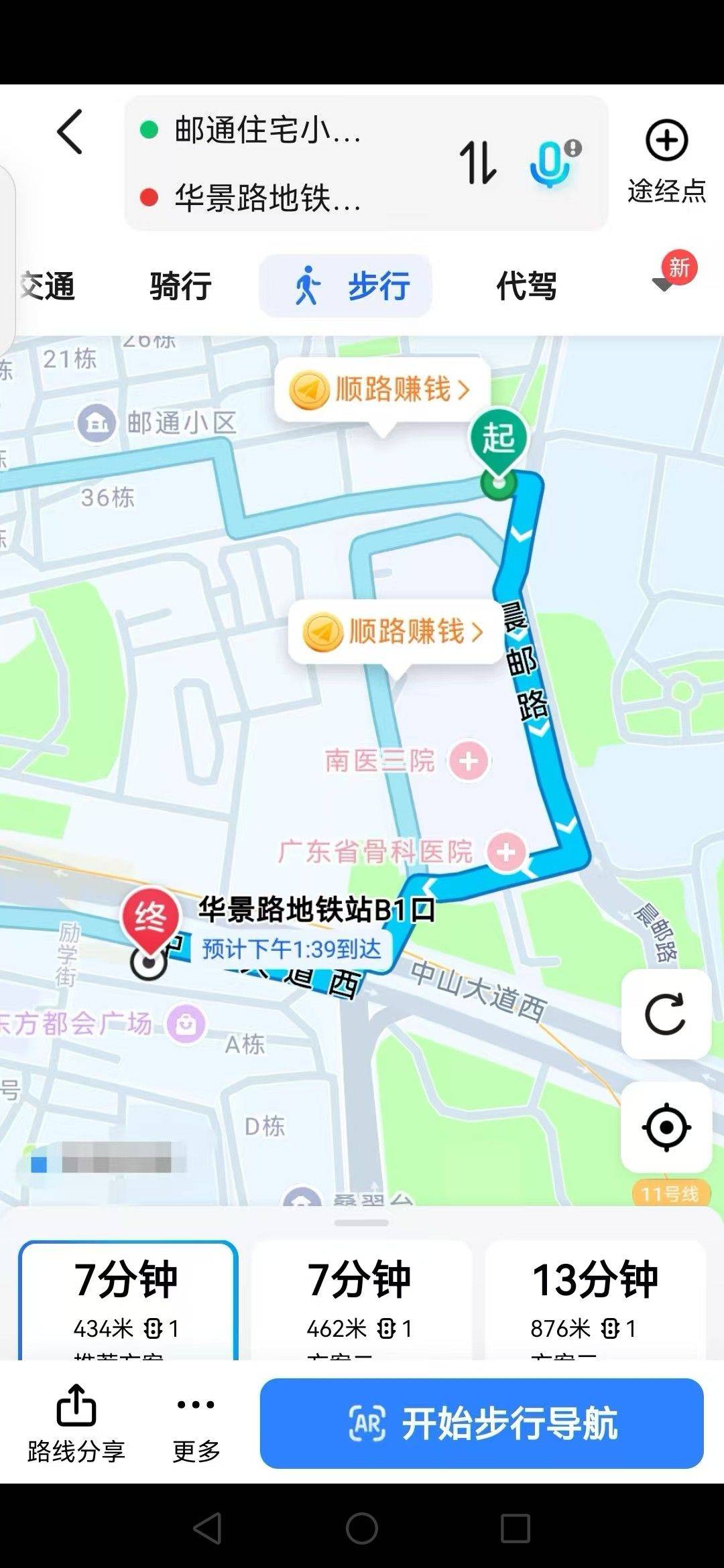Screen dimensions: 724x1568
Task: Open 更多 options
Action: coord(196,1423)
